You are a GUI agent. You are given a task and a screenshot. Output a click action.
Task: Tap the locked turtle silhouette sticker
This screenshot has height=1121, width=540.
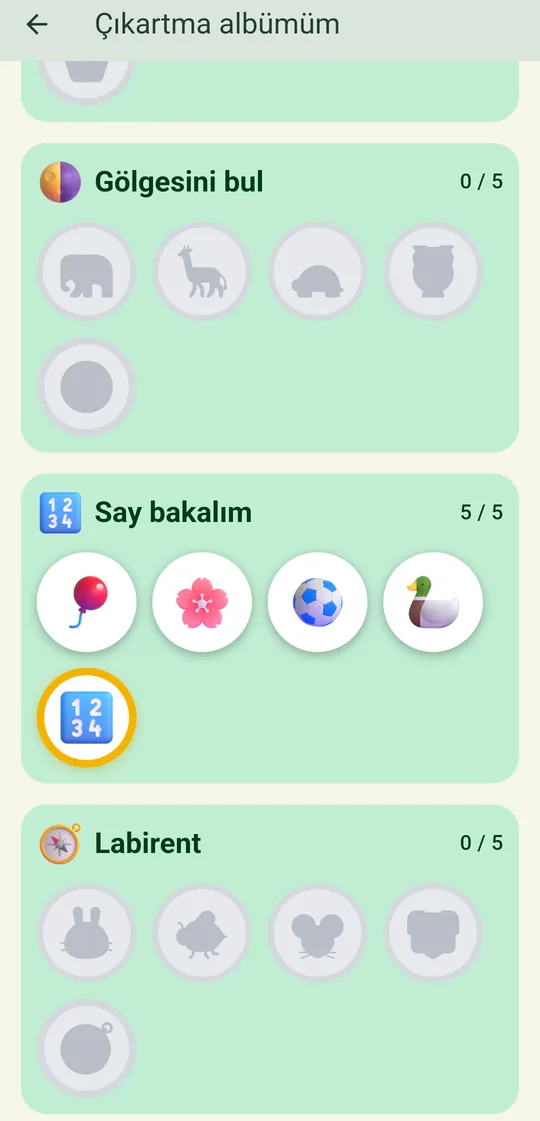(318, 272)
